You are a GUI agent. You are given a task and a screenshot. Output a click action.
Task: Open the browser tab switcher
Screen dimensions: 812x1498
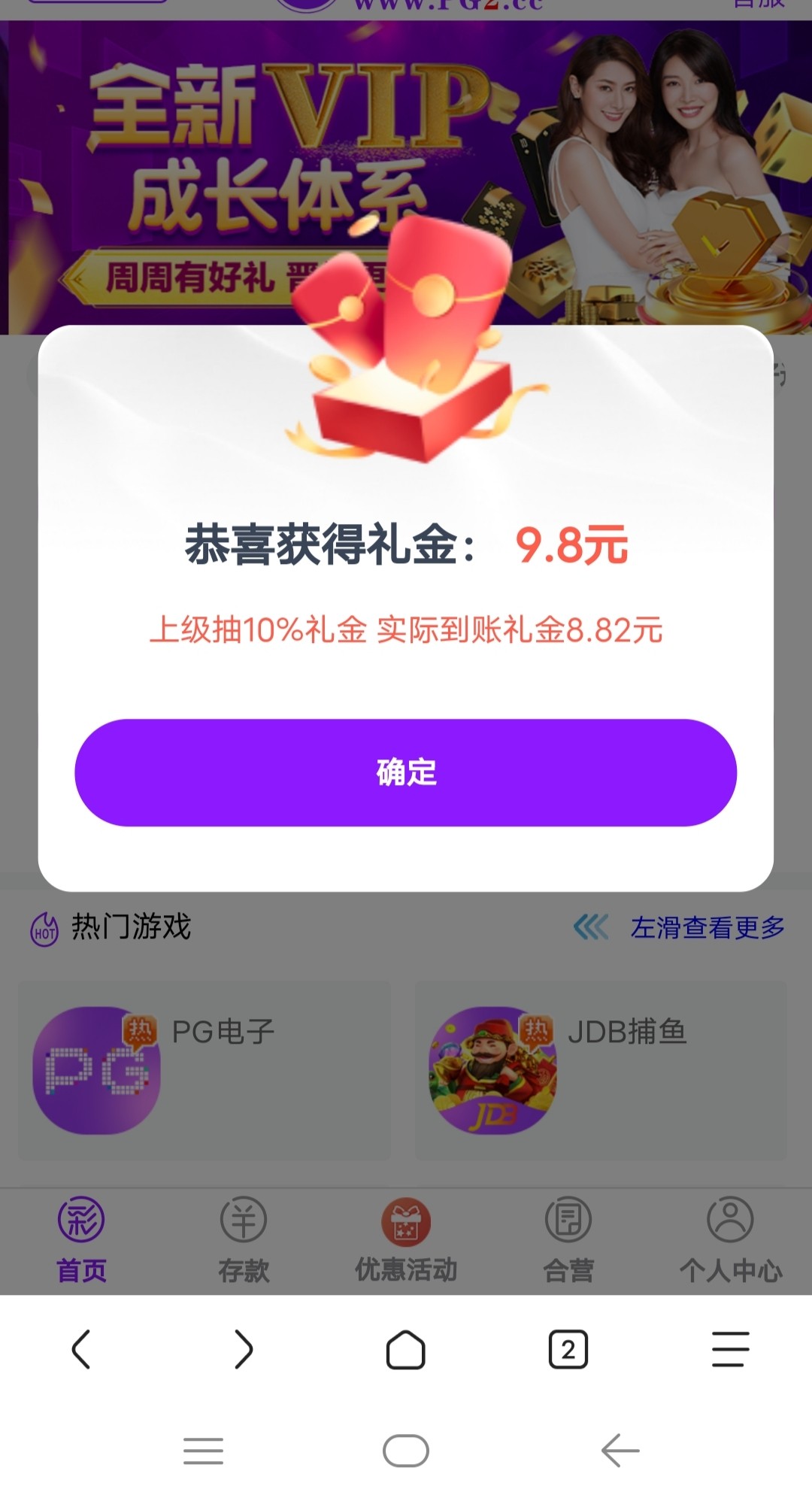pos(568,1350)
